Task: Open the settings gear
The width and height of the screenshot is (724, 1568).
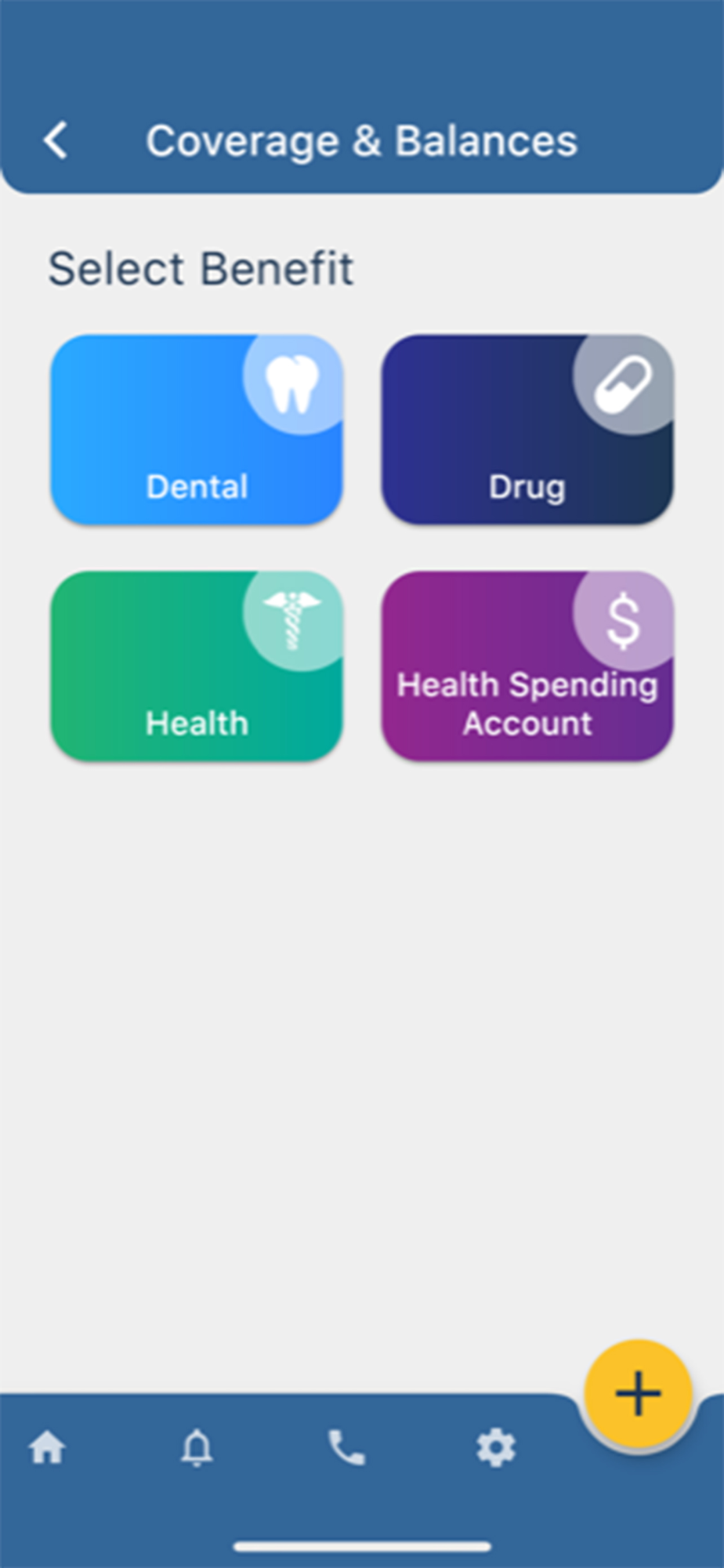Action: pyautogui.click(x=496, y=1447)
